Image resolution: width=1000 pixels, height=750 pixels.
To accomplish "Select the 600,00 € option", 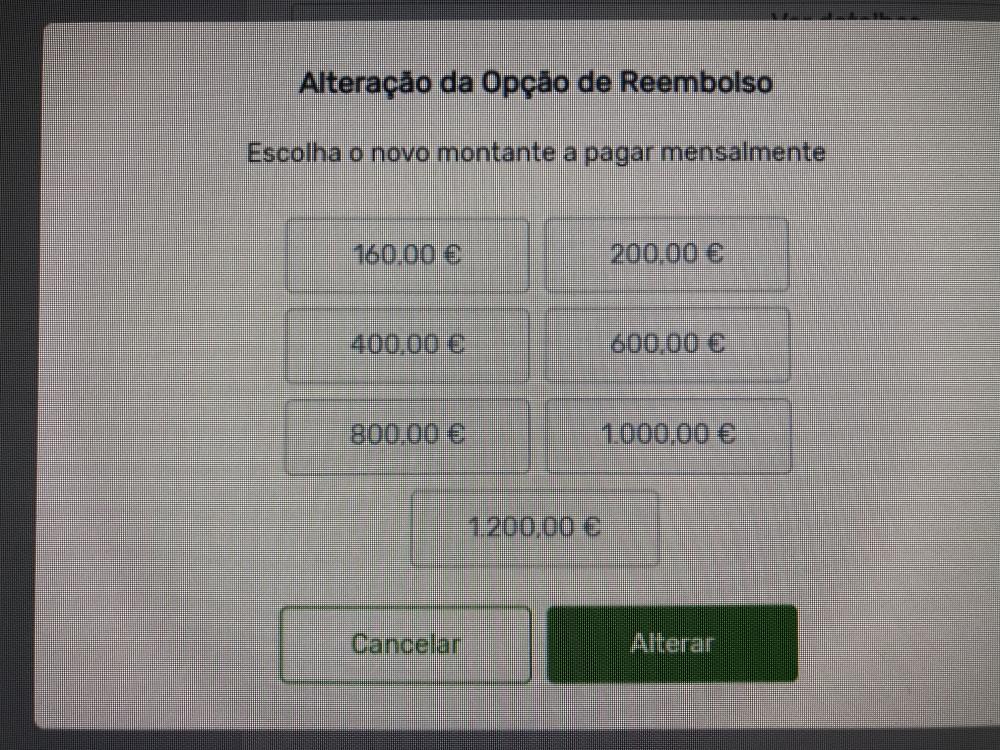I will pyautogui.click(x=667, y=344).
